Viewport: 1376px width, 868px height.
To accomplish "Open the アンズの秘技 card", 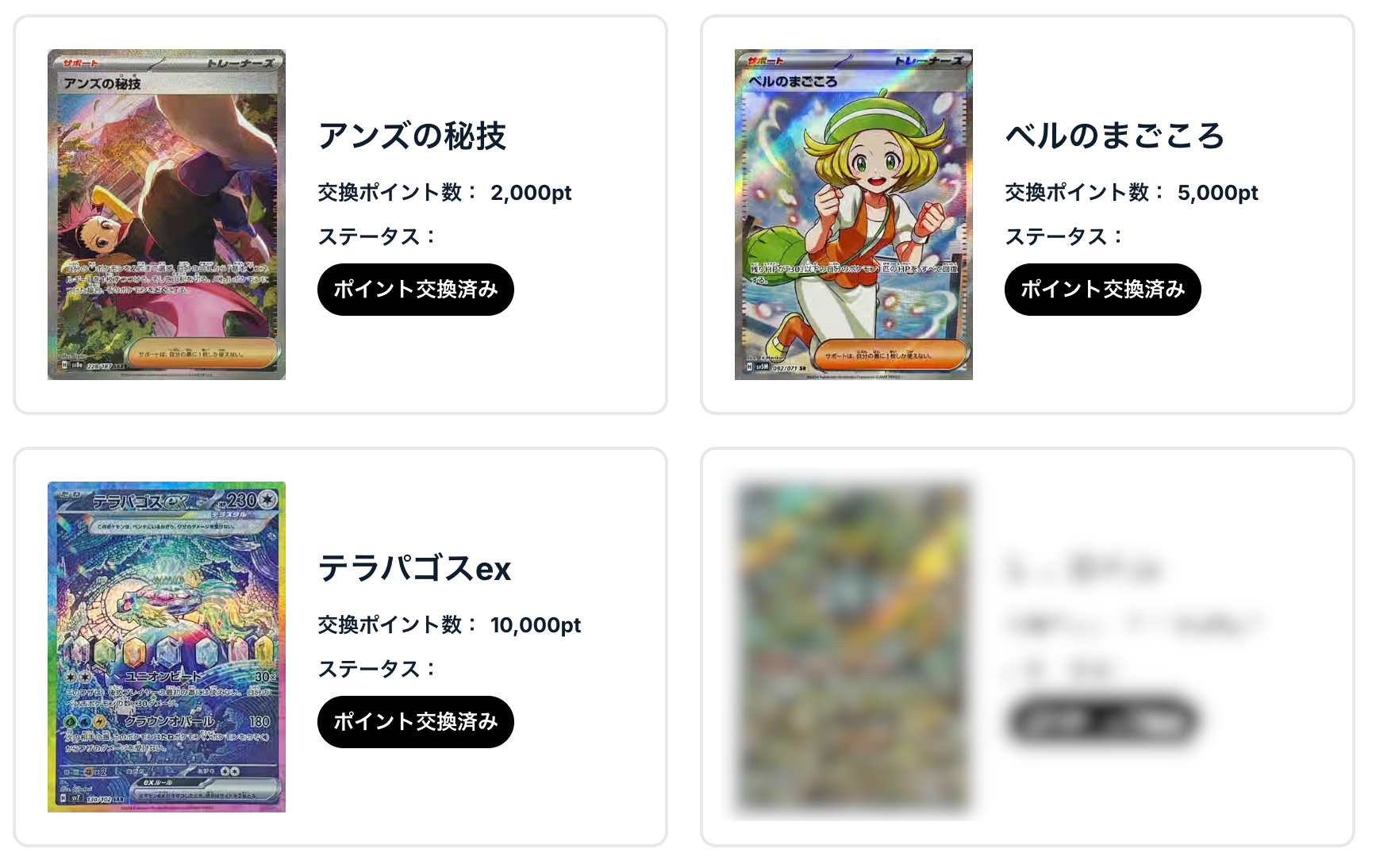I will [x=167, y=214].
